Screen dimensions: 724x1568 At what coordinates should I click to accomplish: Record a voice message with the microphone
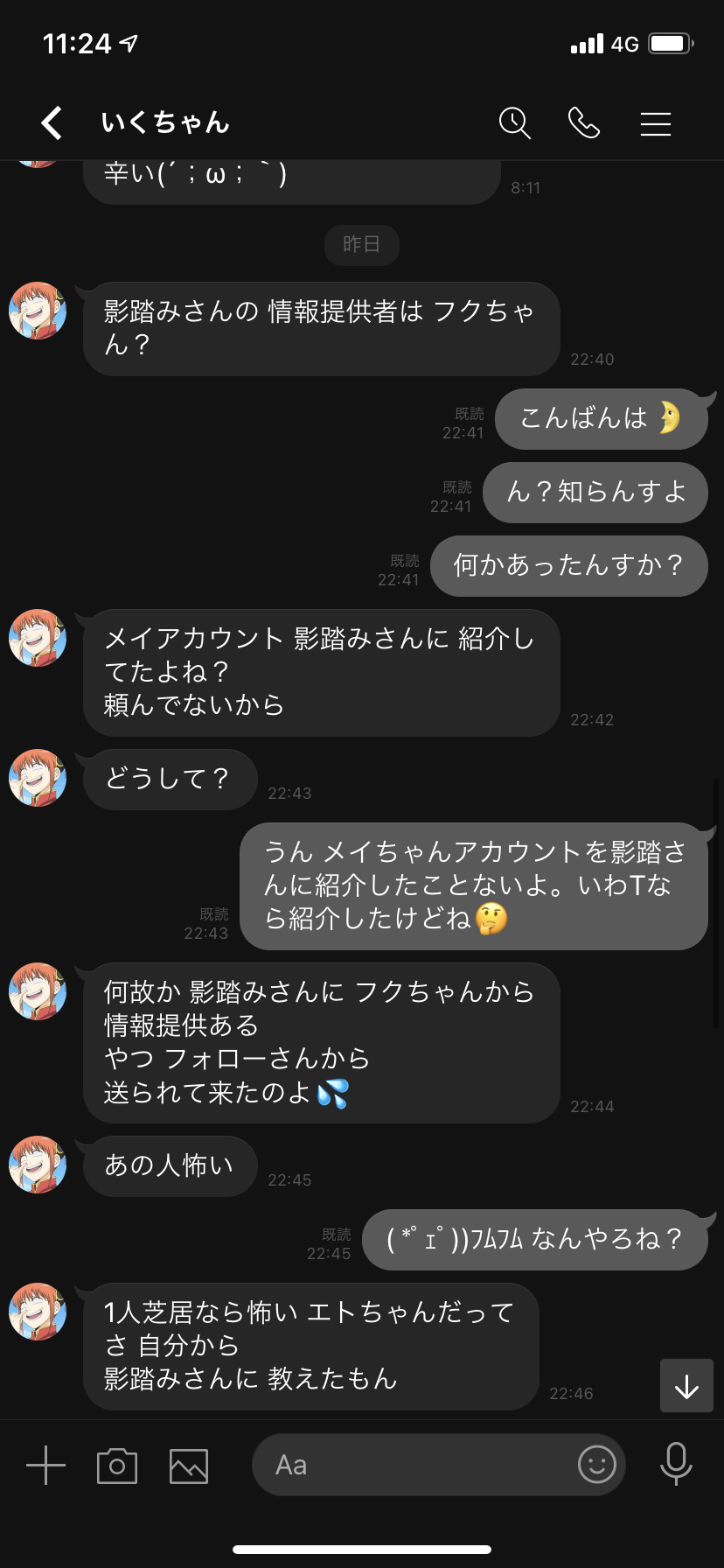(x=676, y=1464)
